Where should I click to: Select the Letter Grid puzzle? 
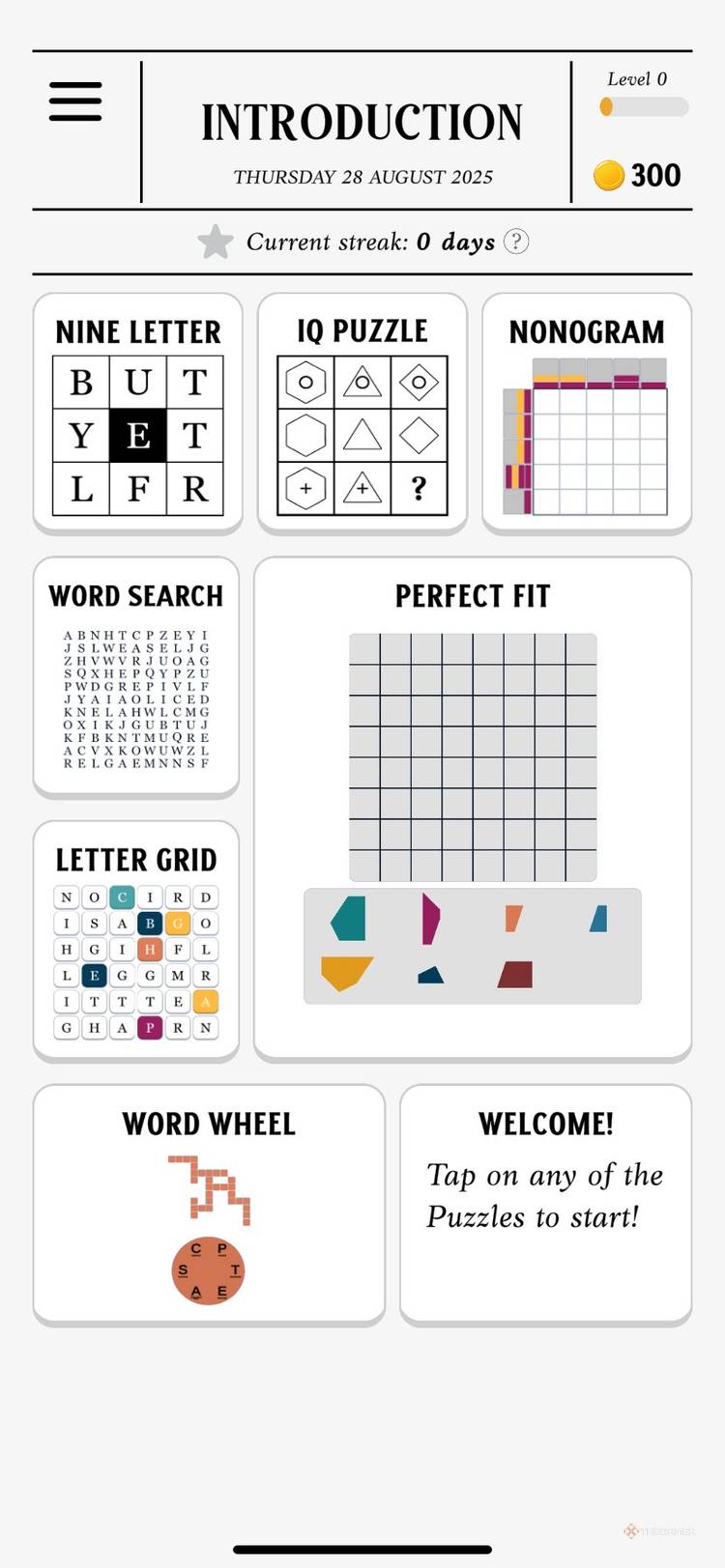coord(136,941)
